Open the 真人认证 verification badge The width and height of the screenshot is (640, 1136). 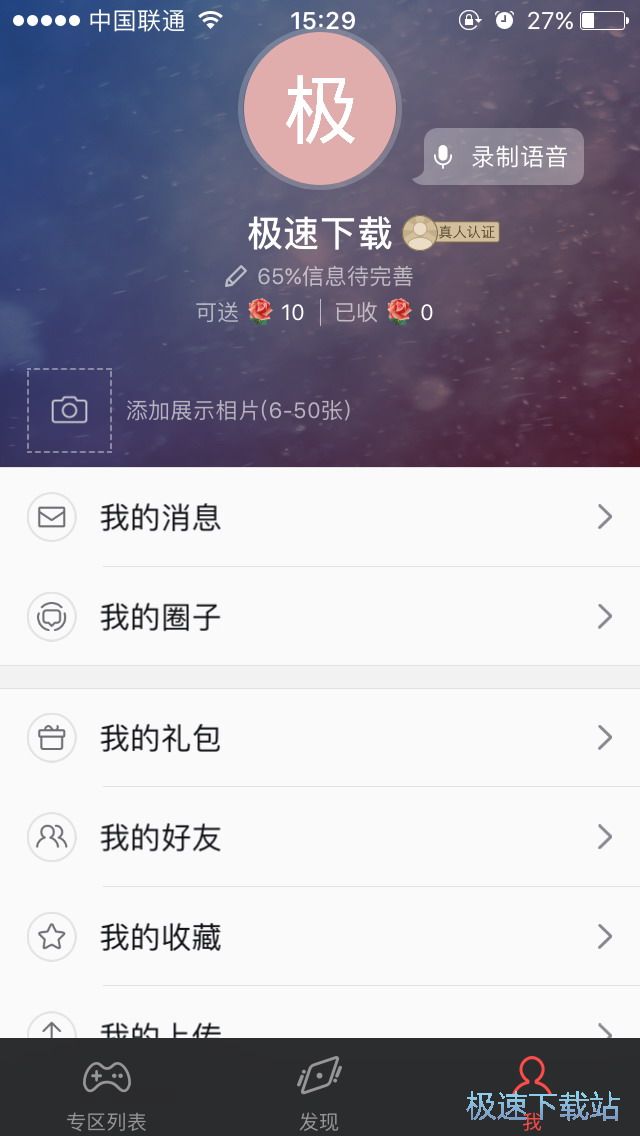pos(451,233)
